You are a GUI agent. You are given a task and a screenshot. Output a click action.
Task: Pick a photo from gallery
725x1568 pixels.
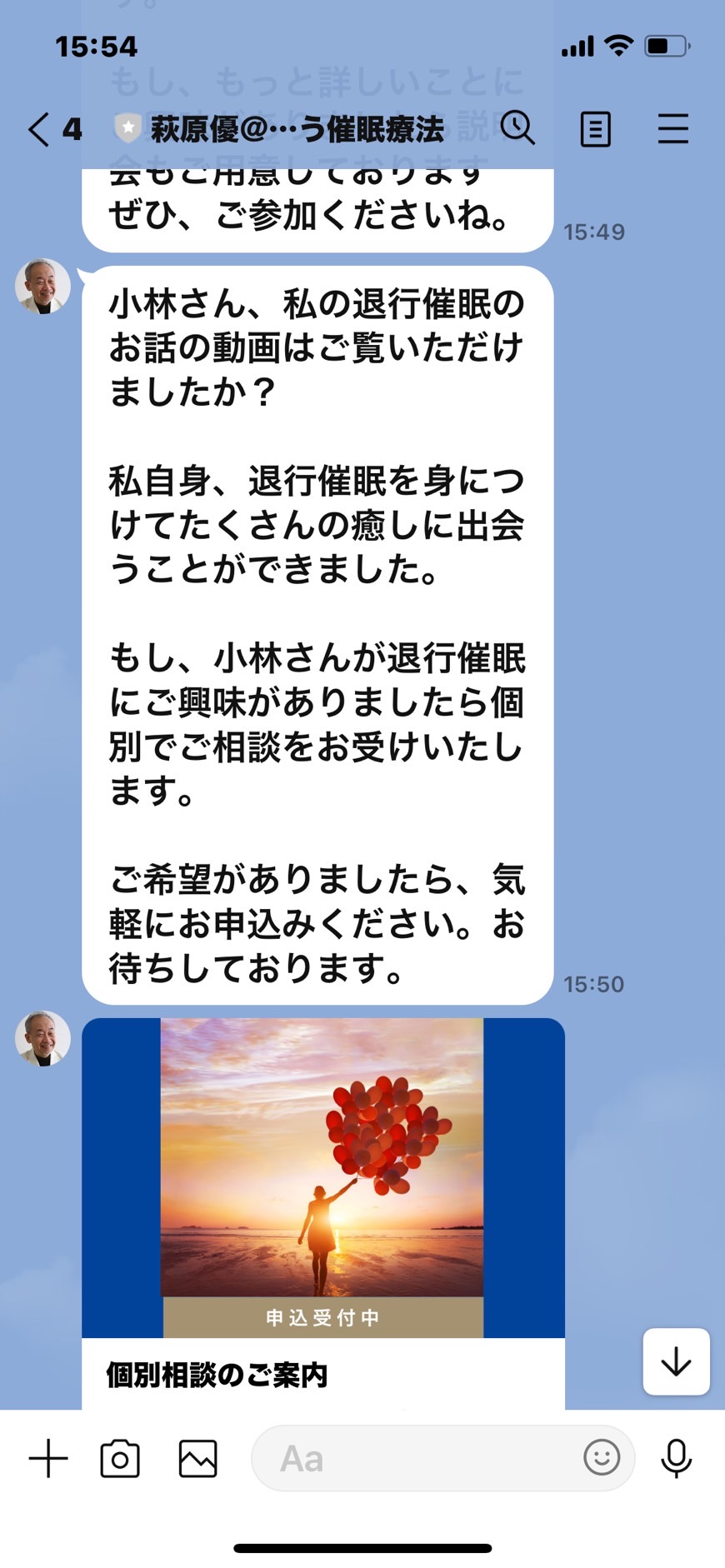click(198, 1458)
